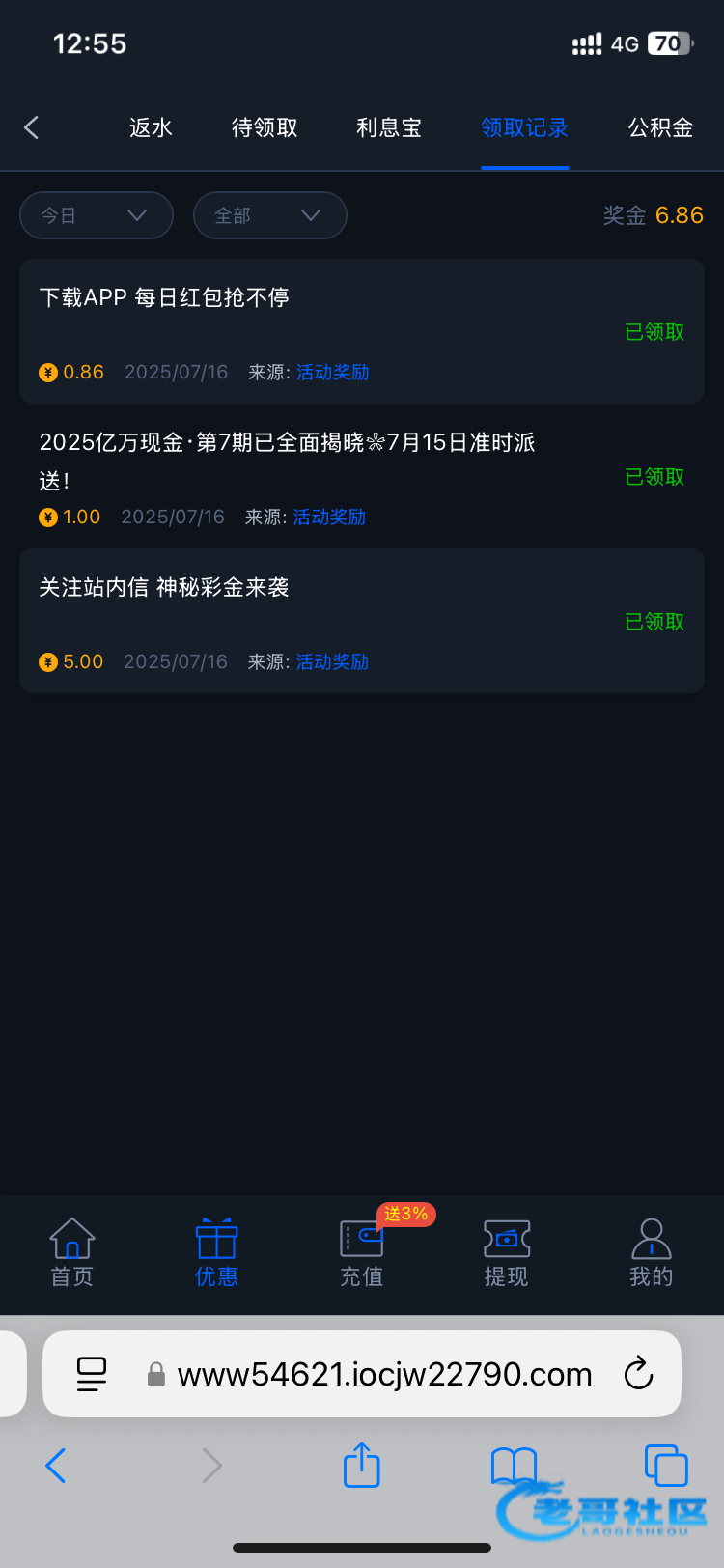Screen dimensions: 724x1568
Task: Select the 公积金 tab
Action: tap(660, 127)
